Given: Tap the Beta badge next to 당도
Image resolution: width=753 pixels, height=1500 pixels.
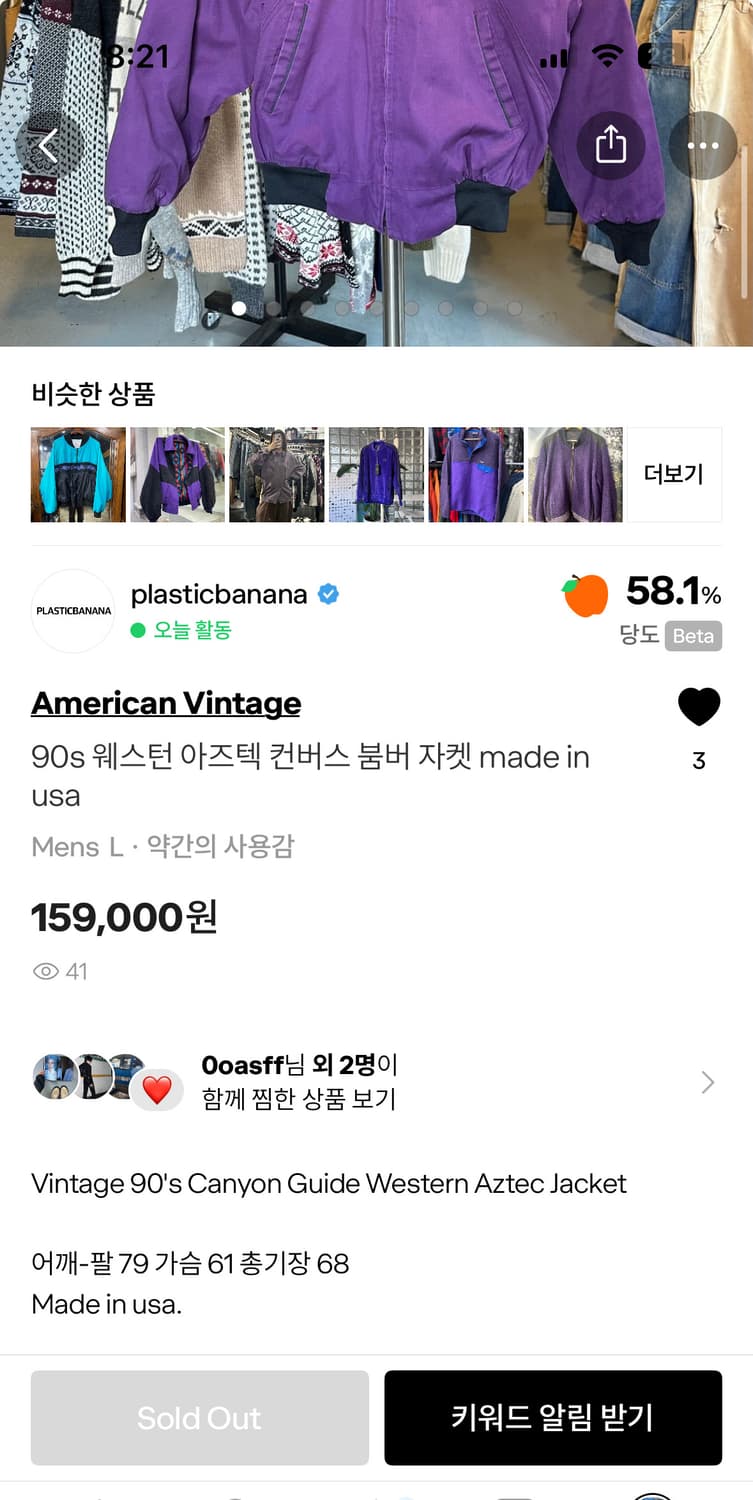Looking at the screenshot, I should pos(694,636).
